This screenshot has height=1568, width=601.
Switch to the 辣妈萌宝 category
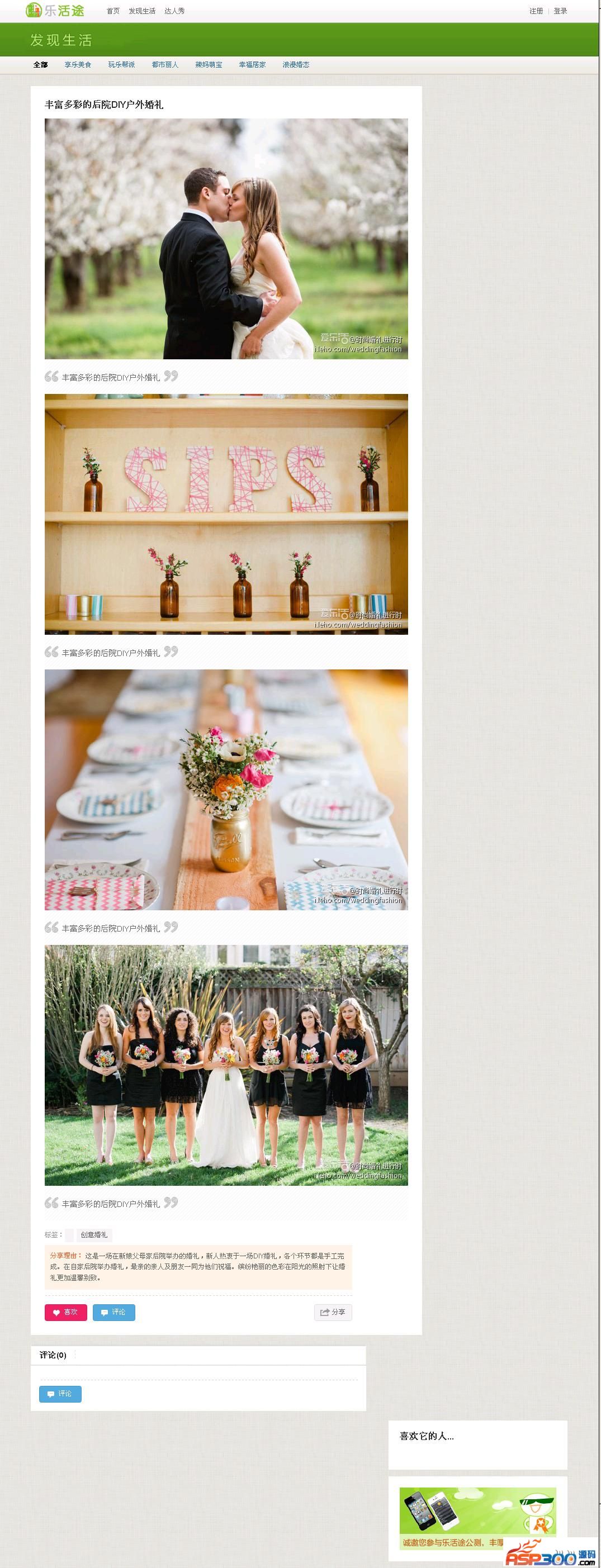[209, 64]
